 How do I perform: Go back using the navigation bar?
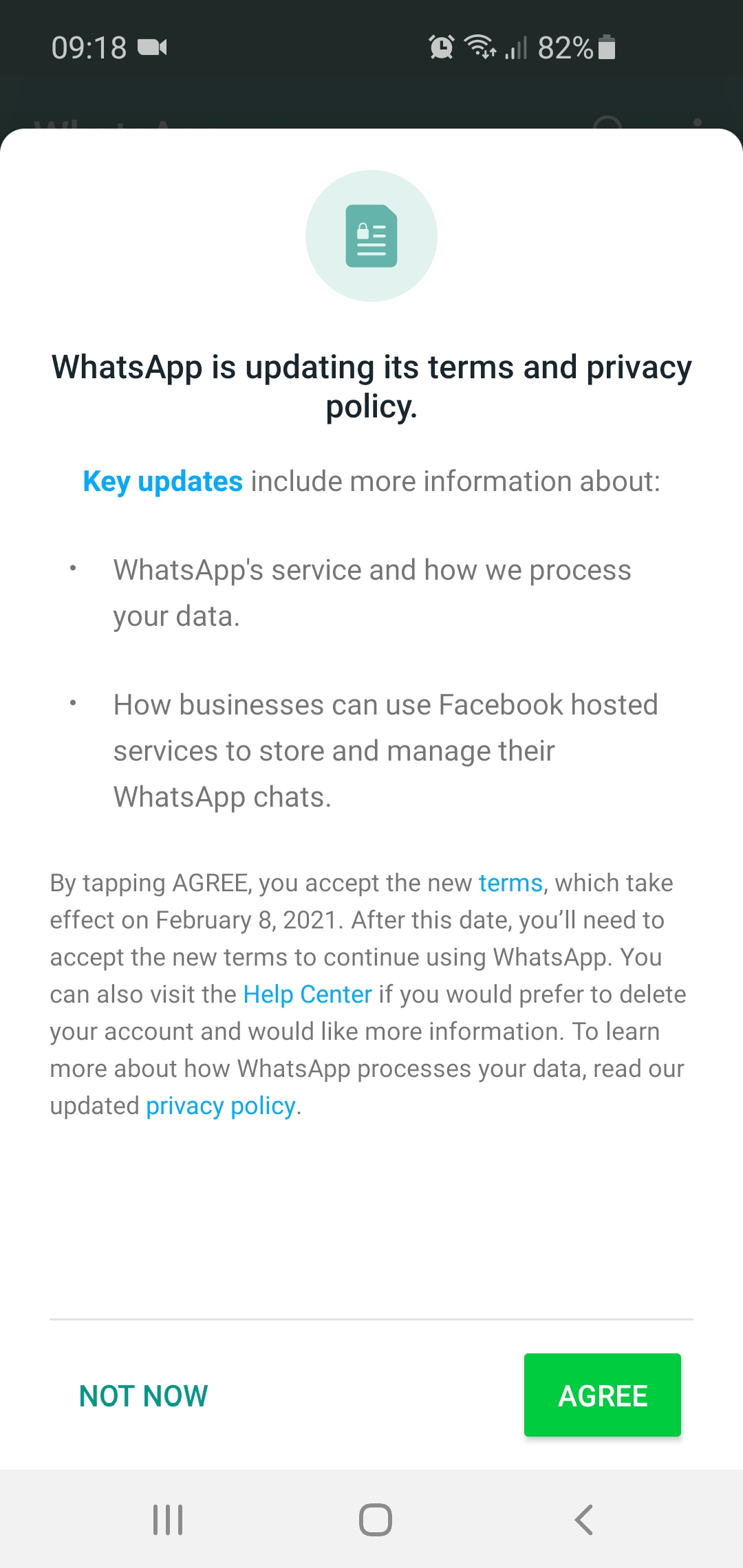pyautogui.click(x=583, y=1520)
